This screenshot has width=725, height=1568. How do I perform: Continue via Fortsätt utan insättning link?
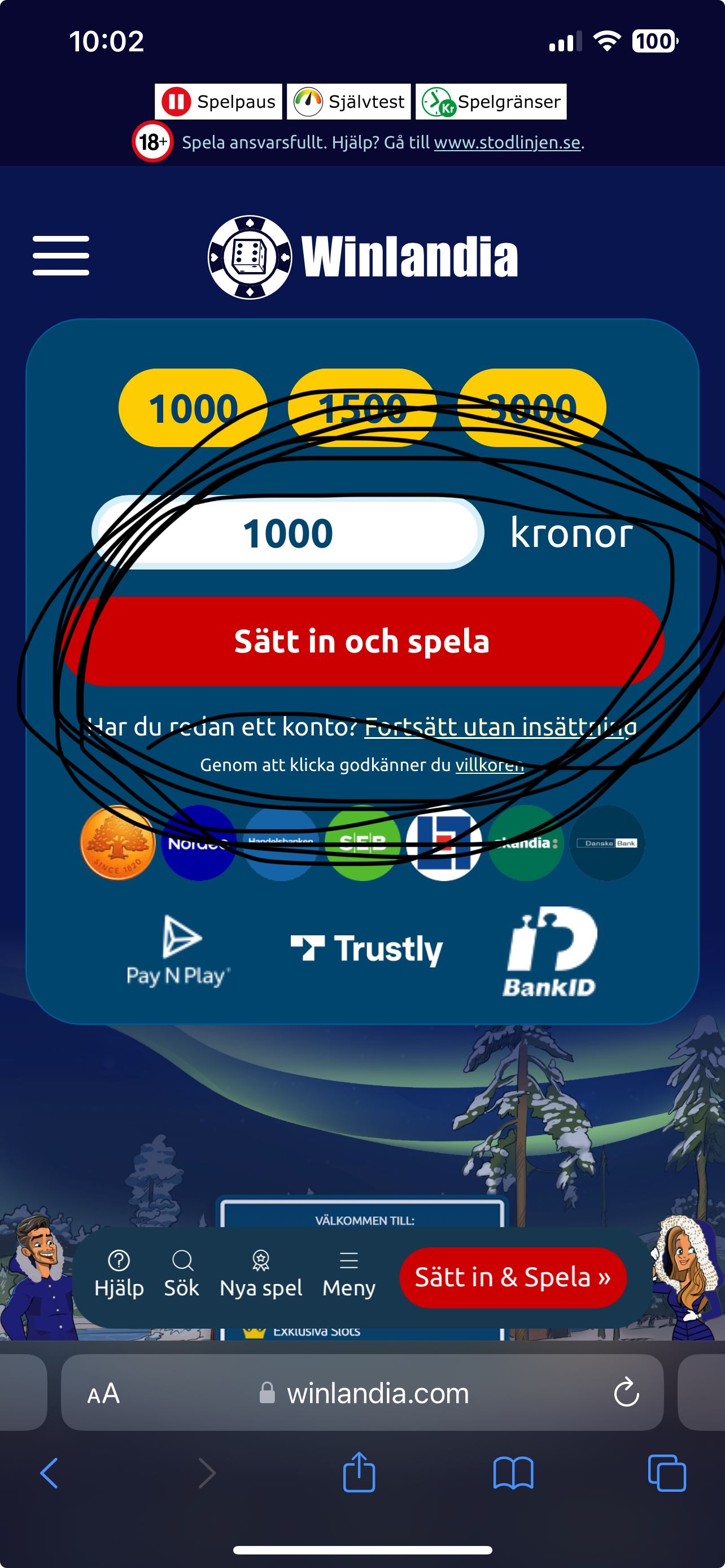[500, 727]
